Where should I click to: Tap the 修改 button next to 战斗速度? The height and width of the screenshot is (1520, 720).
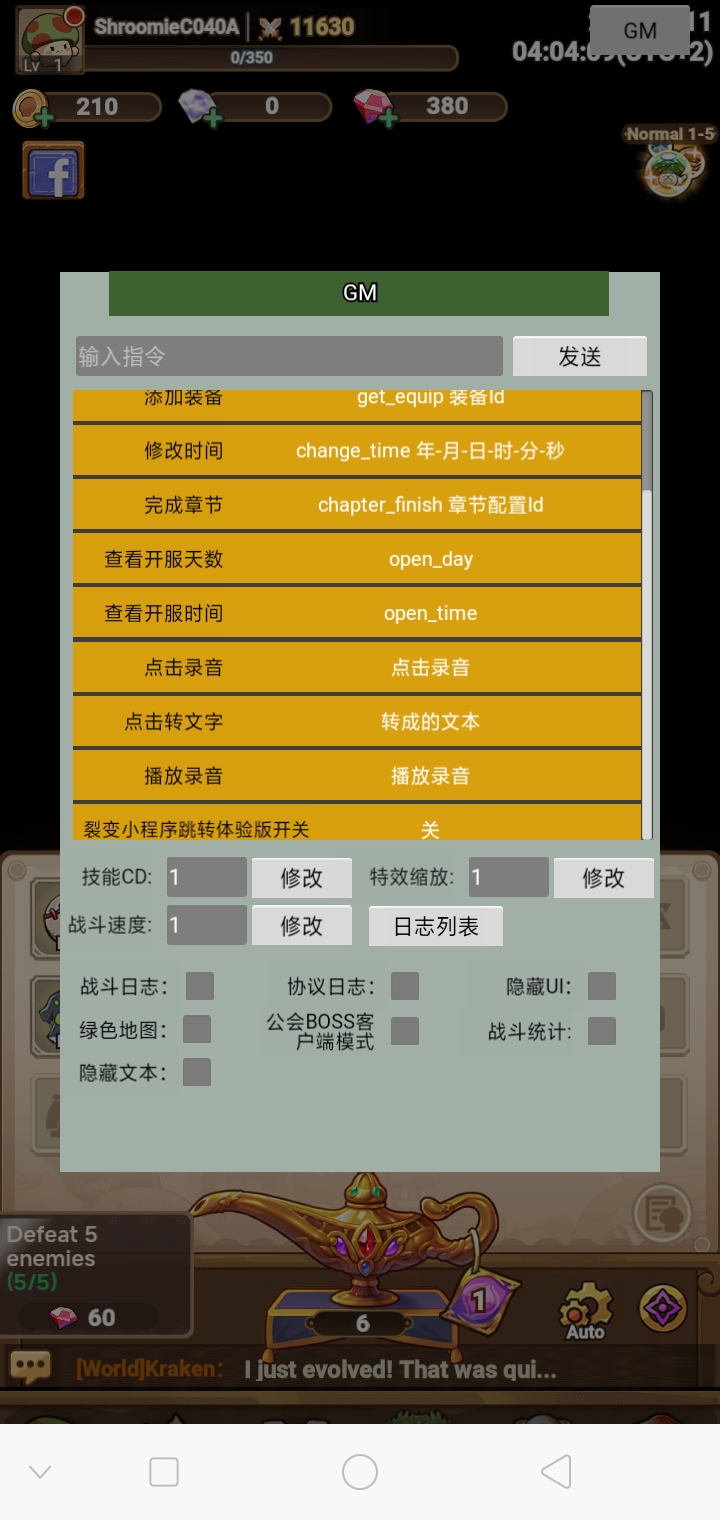[301, 925]
